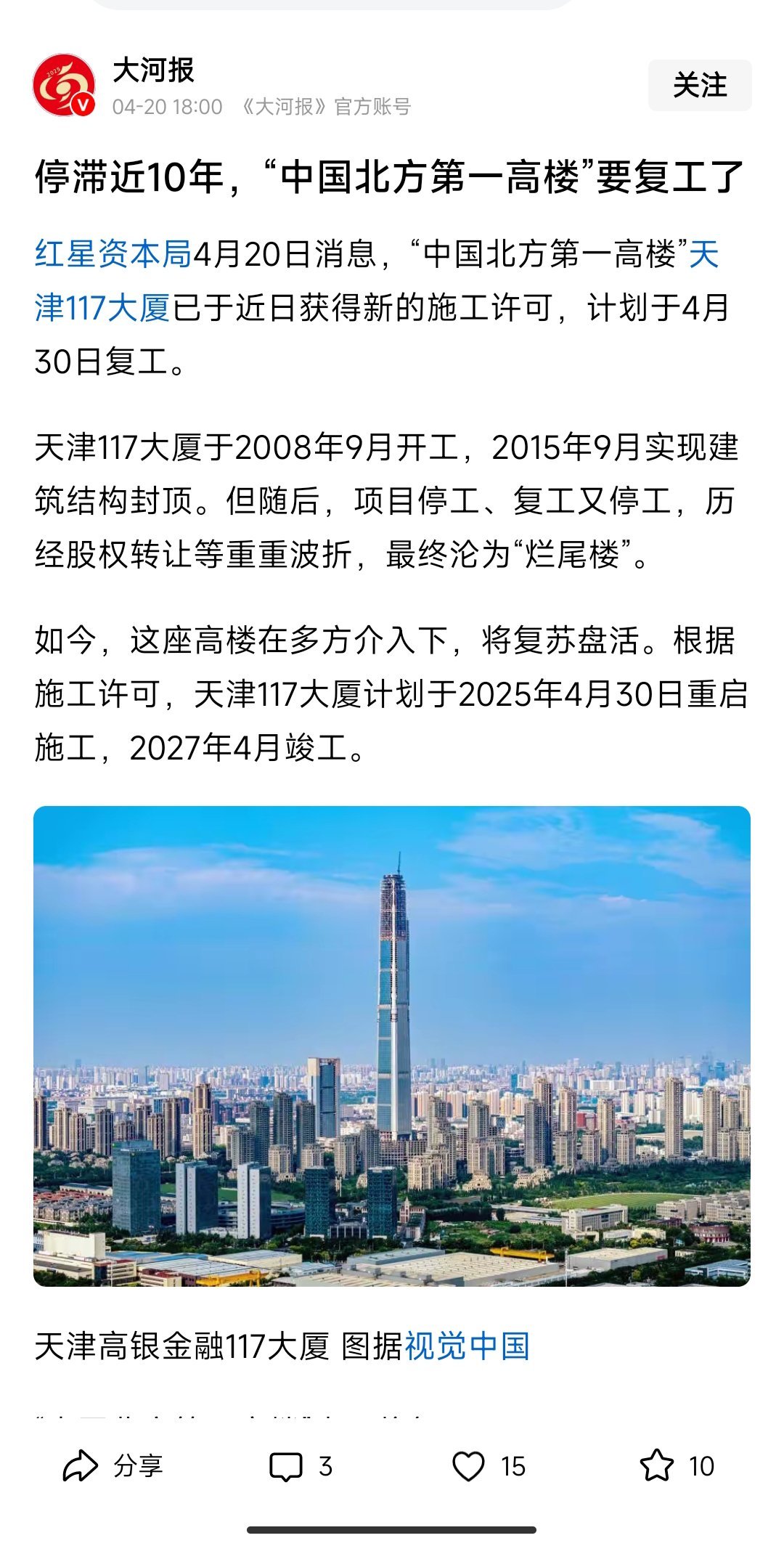Open the 视觉中国 link

click(467, 1346)
